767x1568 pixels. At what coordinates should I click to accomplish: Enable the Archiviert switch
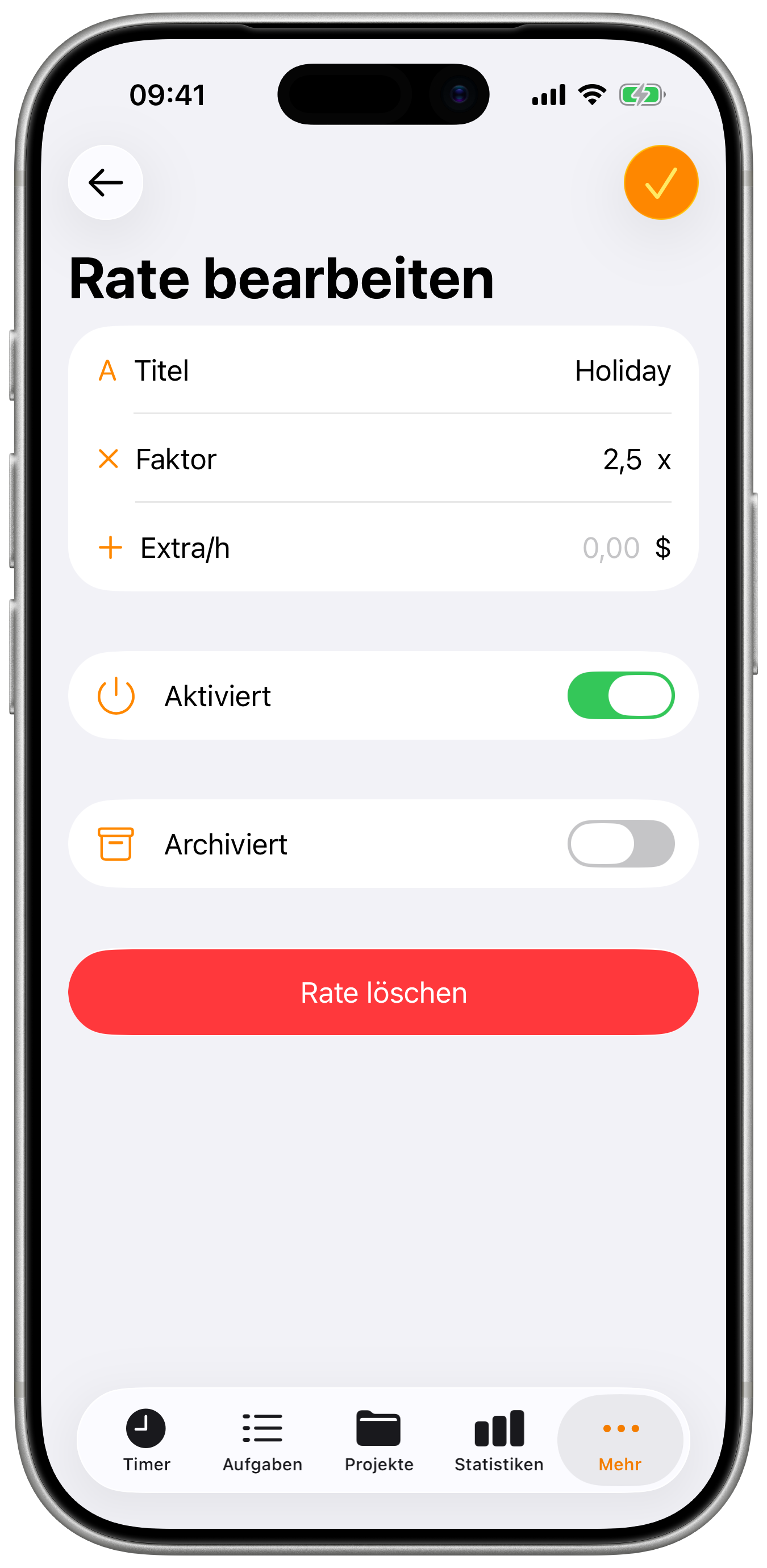[621, 844]
